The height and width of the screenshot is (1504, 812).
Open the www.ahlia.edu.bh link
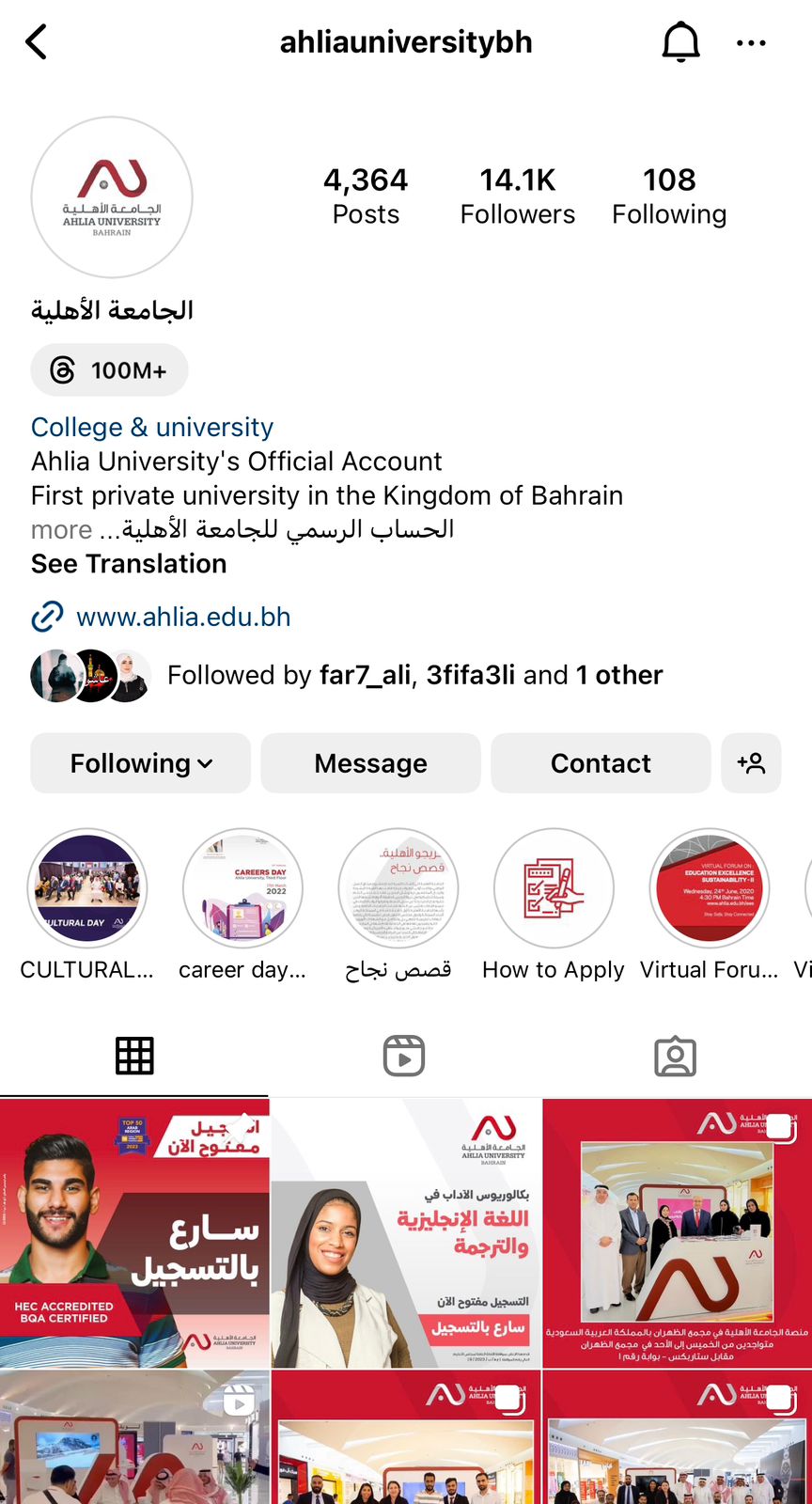click(x=183, y=617)
